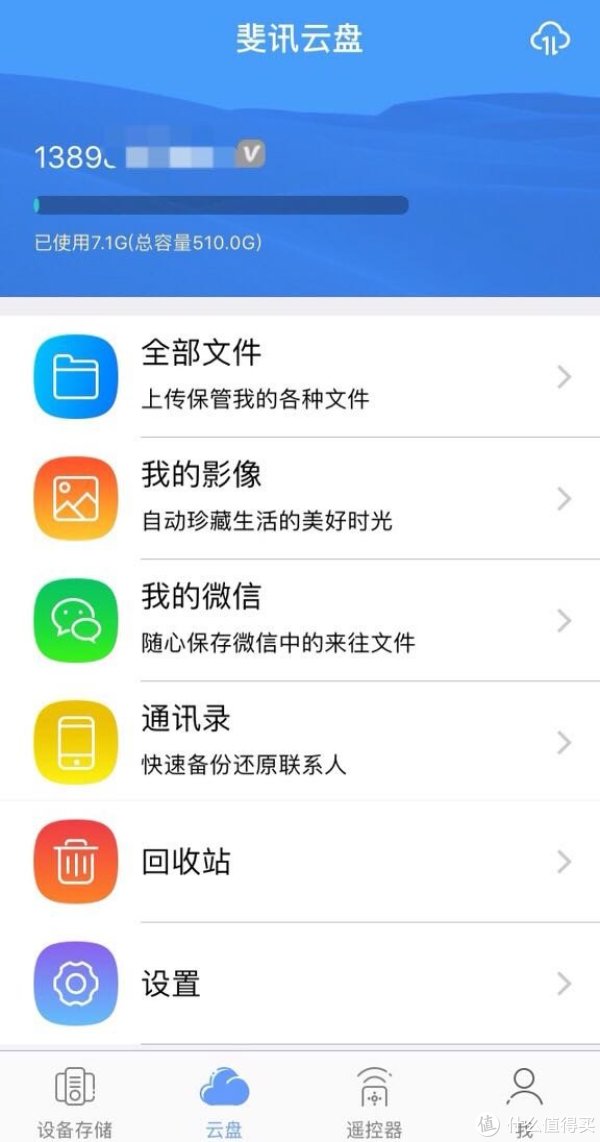Switch to the 设备存储 tab
The width and height of the screenshot is (600, 1142).
[x=75, y=1102]
